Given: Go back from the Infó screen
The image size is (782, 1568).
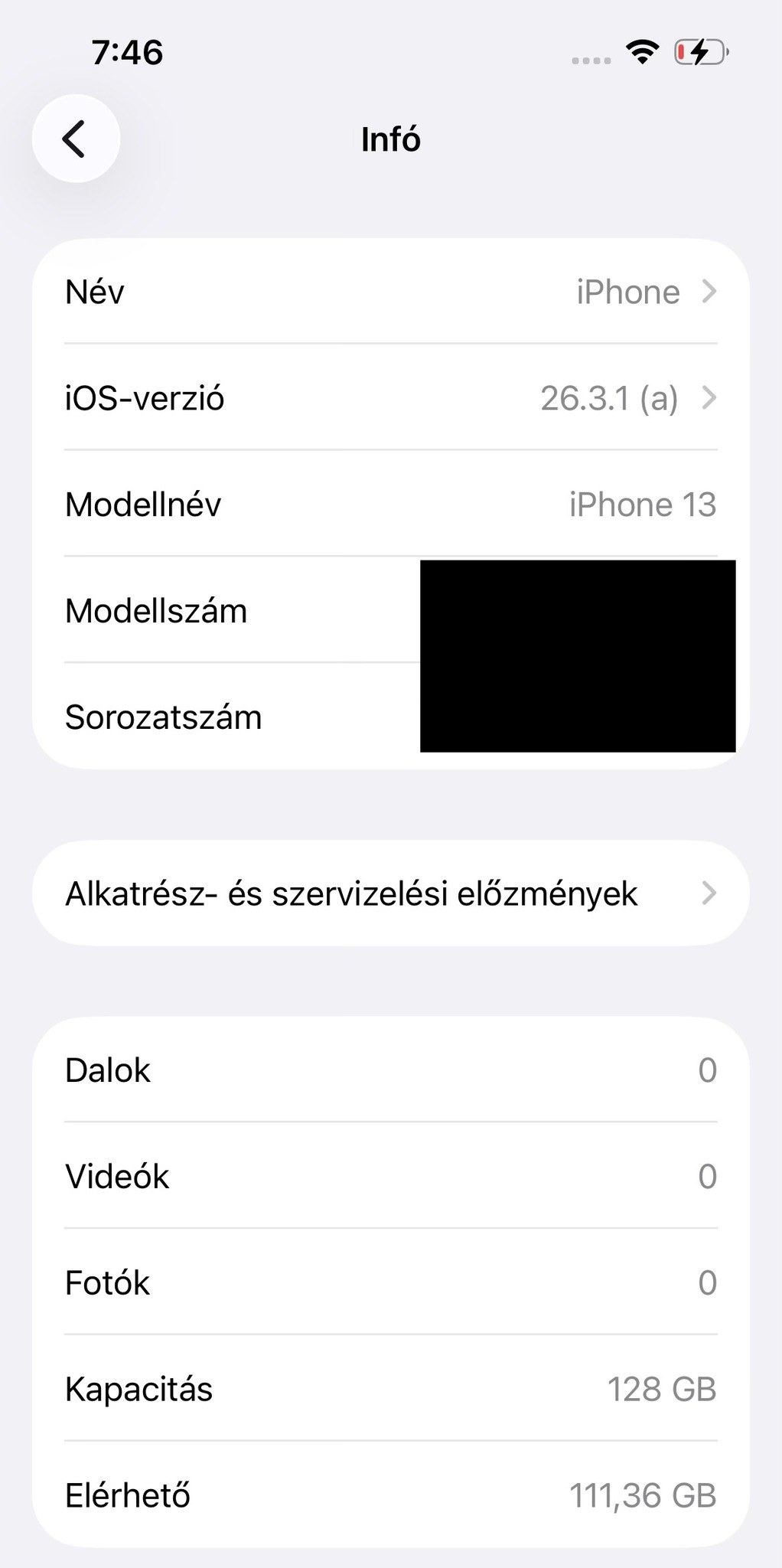Looking at the screenshot, I should coord(76,139).
